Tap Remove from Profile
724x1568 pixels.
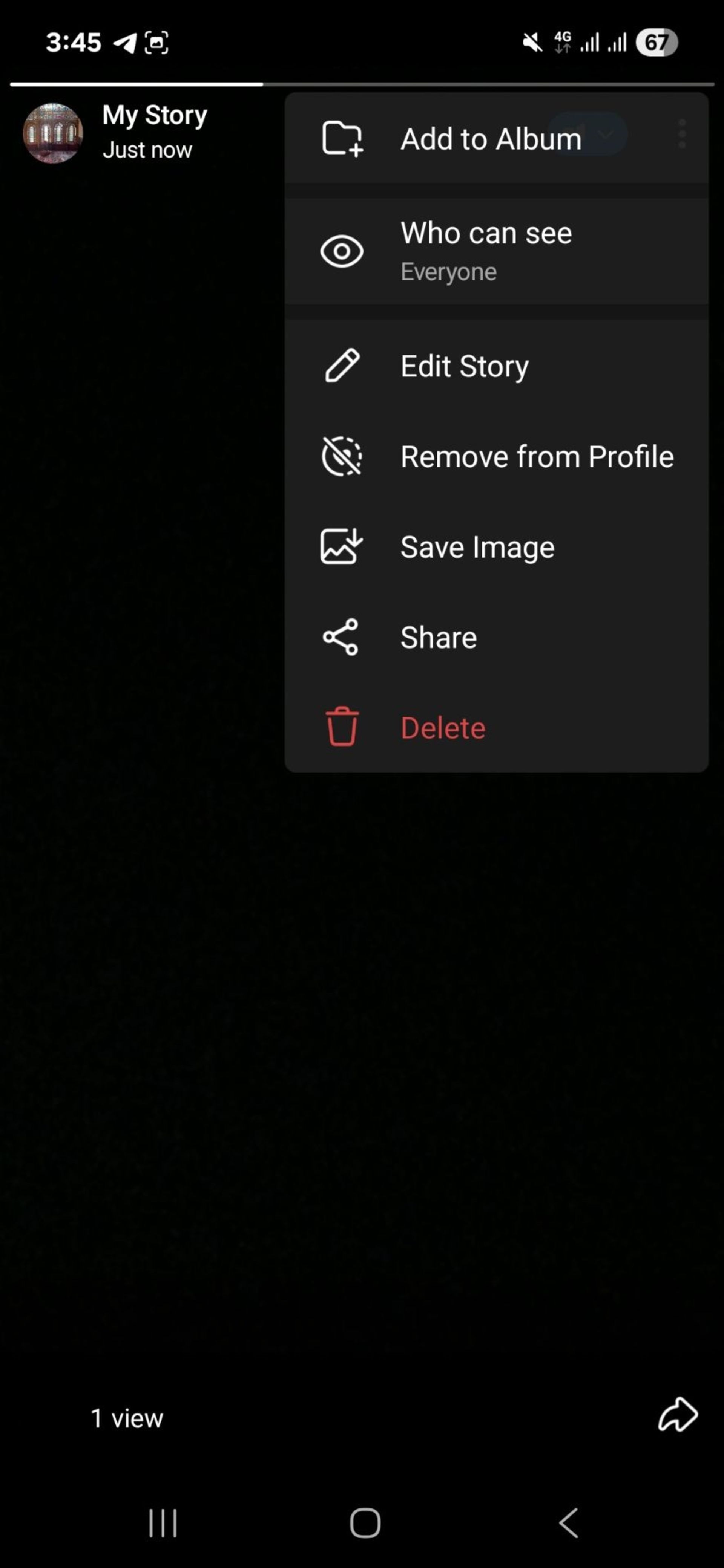(537, 456)
